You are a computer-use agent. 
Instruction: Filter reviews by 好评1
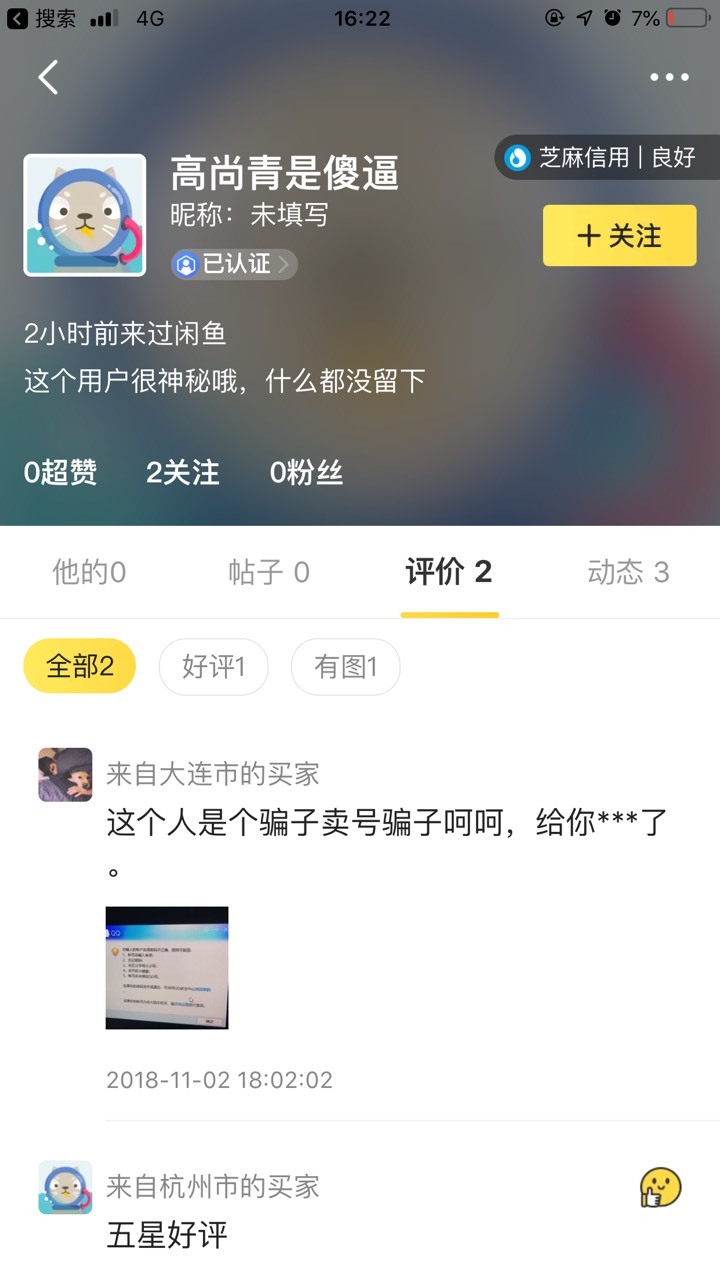(213, 666)
